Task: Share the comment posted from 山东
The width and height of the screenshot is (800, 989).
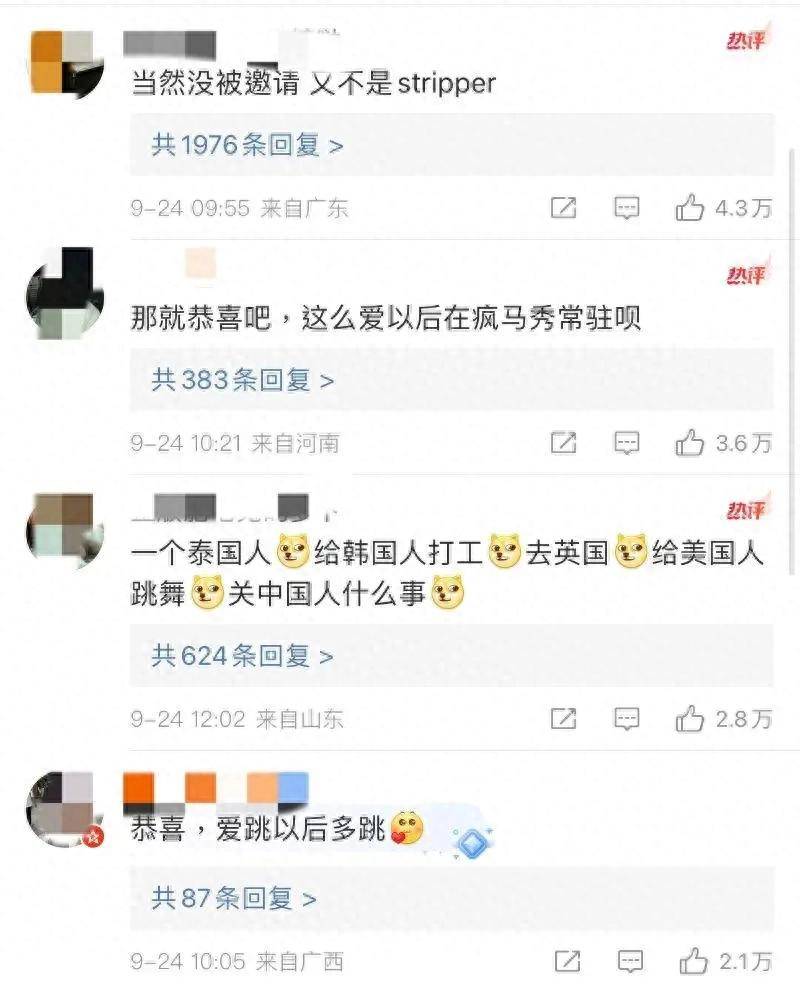Action: pos(564,718)
